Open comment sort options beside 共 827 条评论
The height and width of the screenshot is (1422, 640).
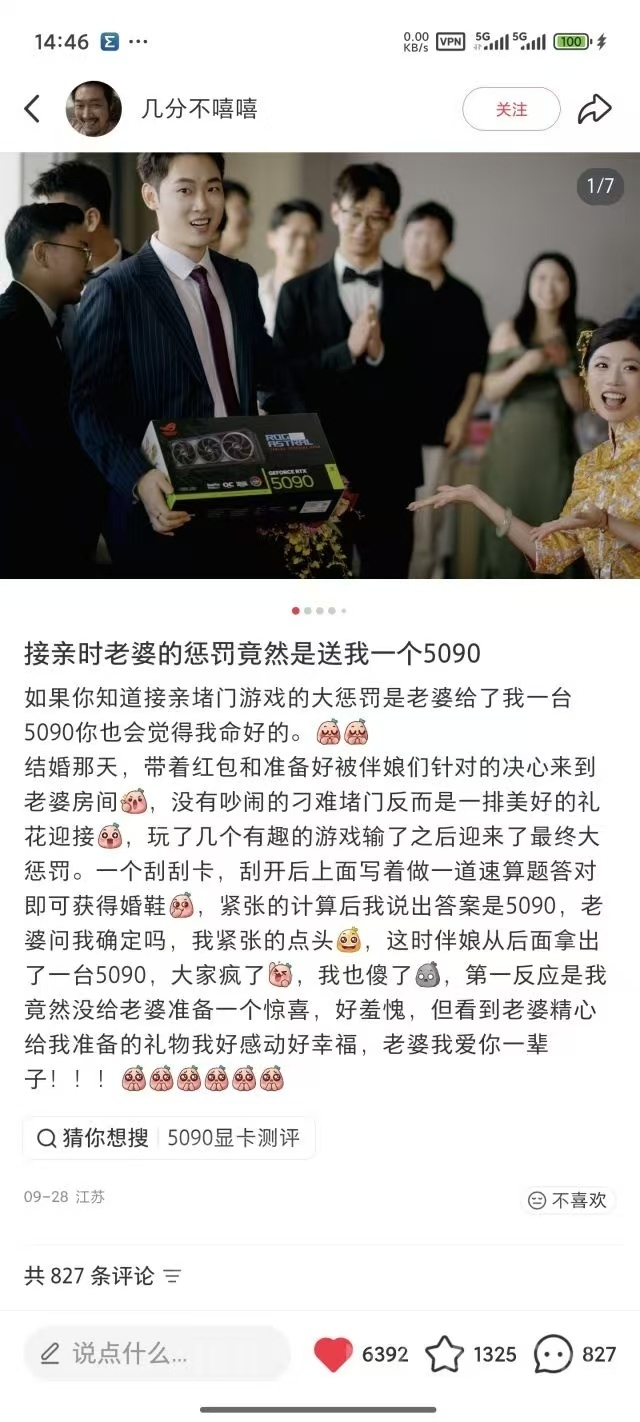click(x=173, y=1276)
